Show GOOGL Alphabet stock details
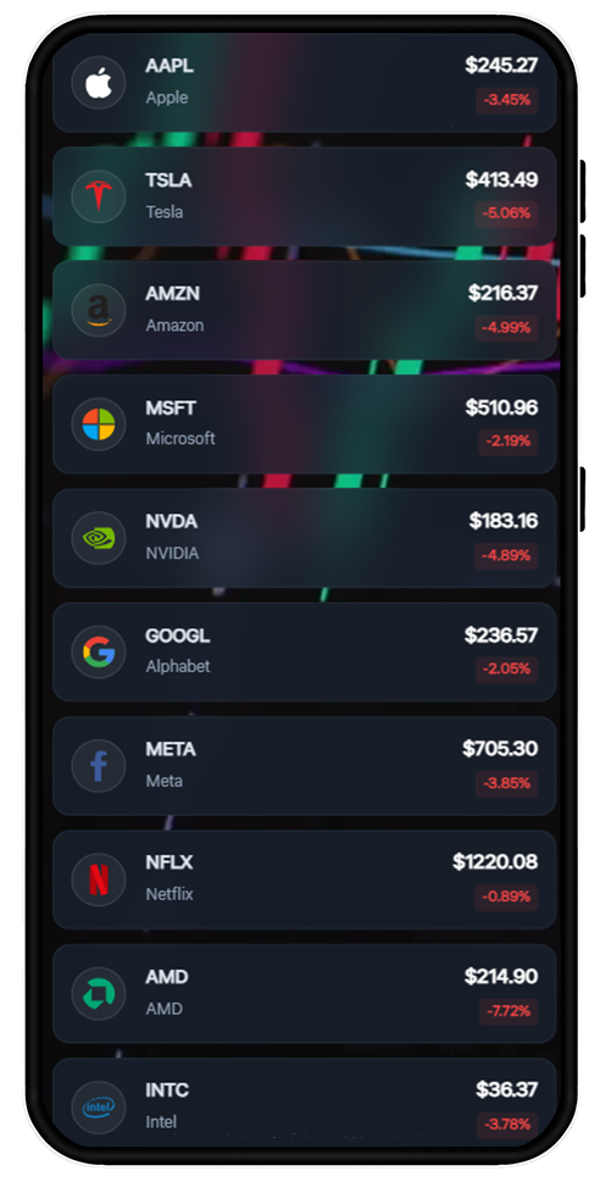 [x=304, y=651]
